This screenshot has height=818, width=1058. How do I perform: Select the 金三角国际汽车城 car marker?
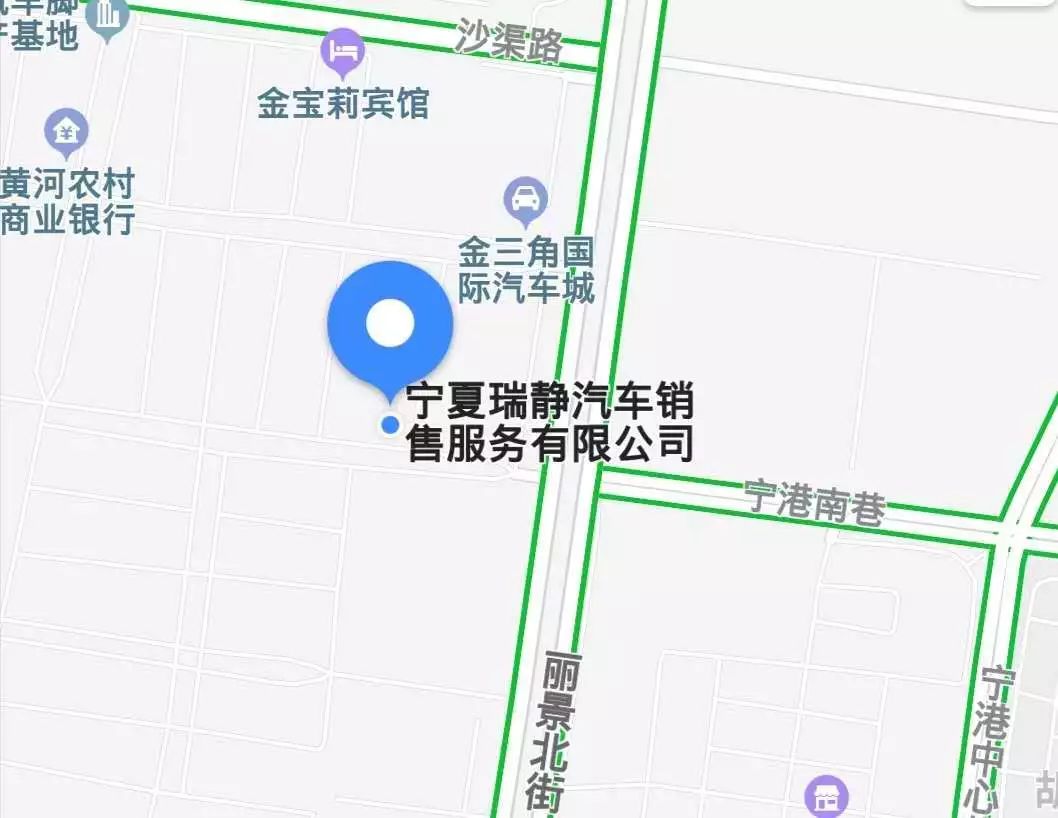[x=525, y=199]
